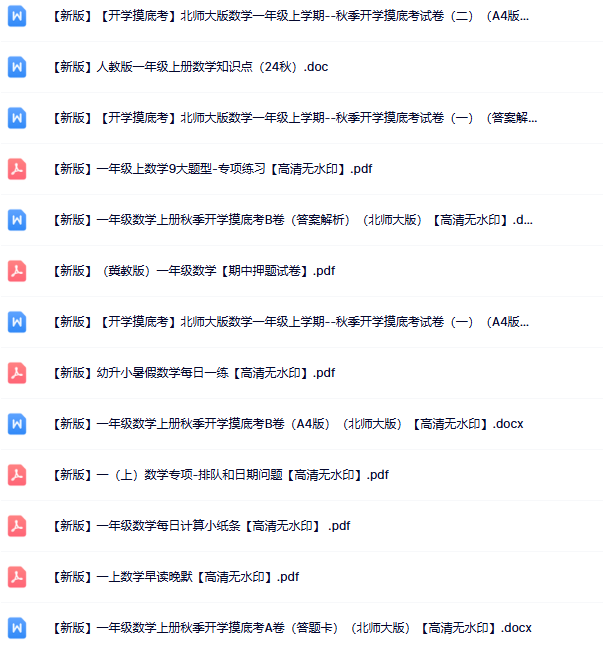
Task: Open the 摸底考试卷（一）A4版 document
Action: click(290, 322)
